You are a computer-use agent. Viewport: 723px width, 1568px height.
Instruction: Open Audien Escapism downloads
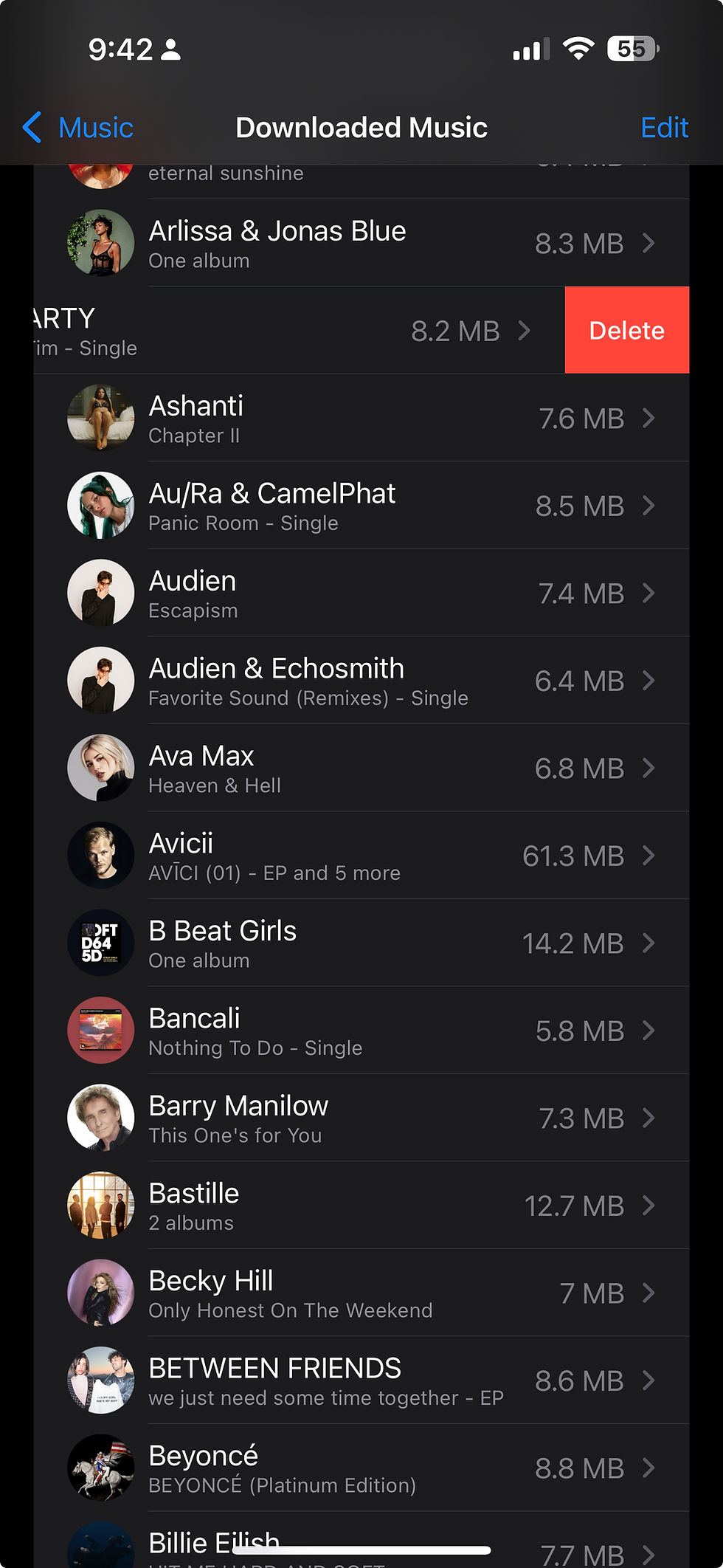[361, 594]
